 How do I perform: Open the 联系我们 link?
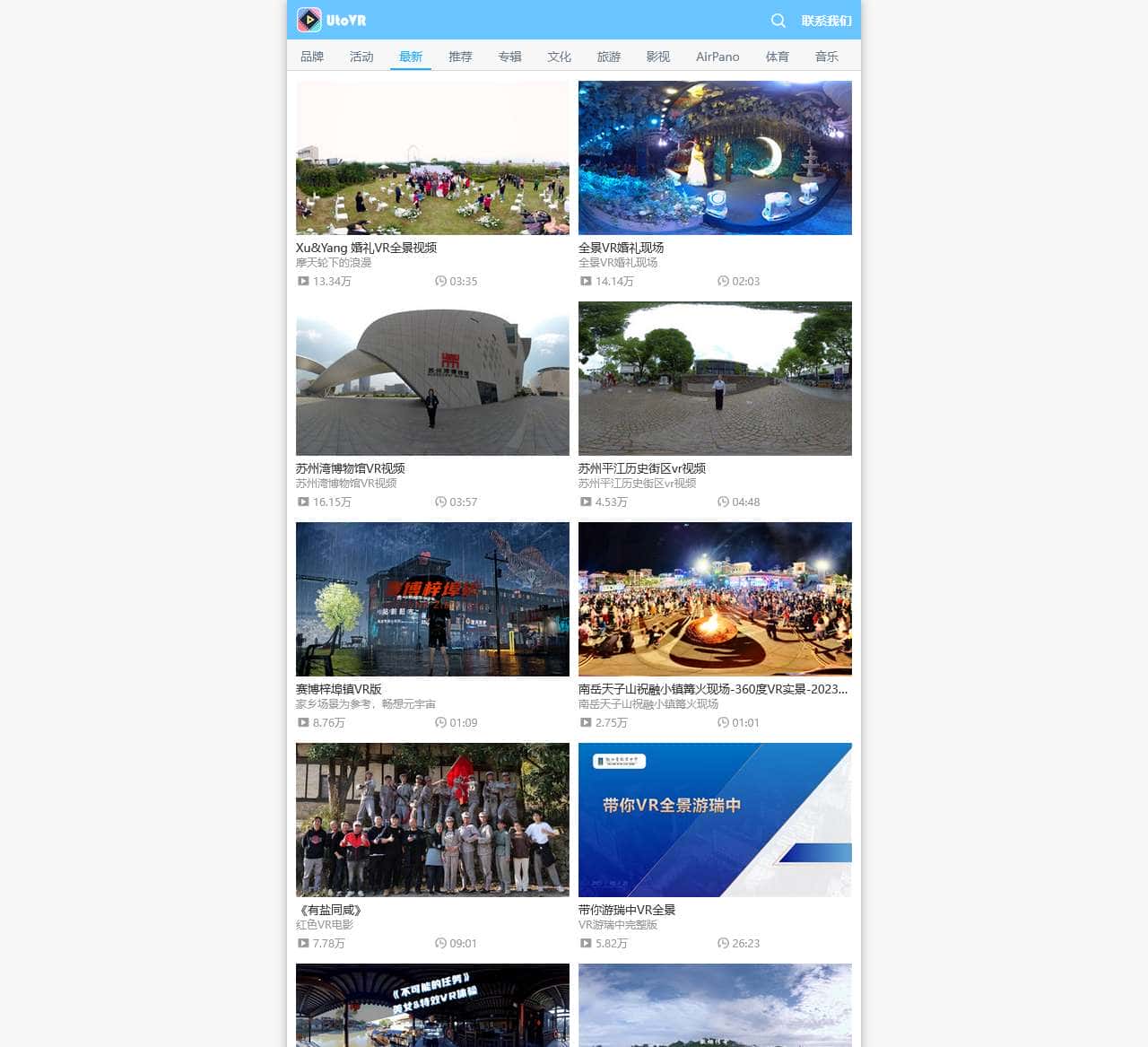[826, 21]
